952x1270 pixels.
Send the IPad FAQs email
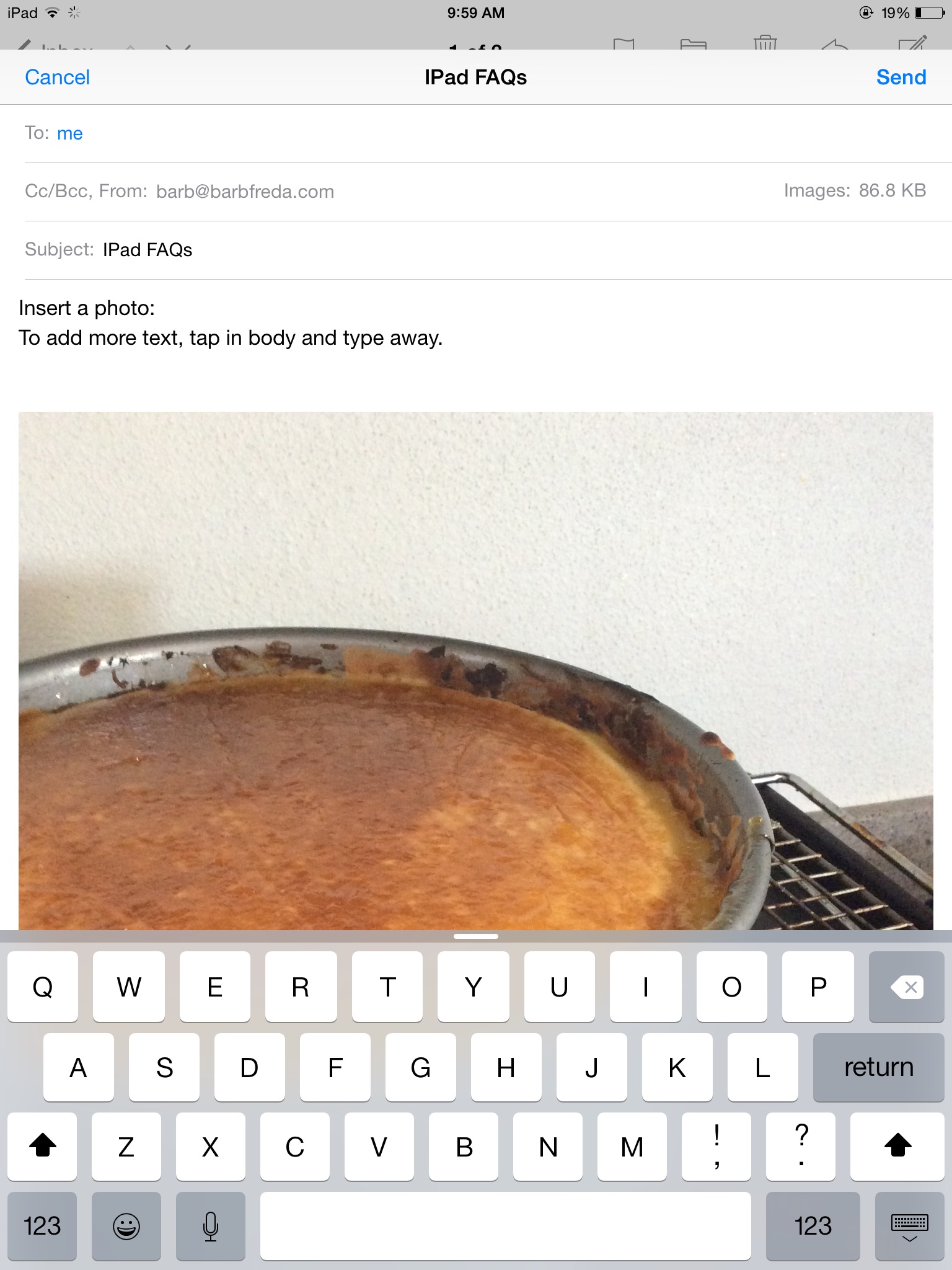point(901,78)
